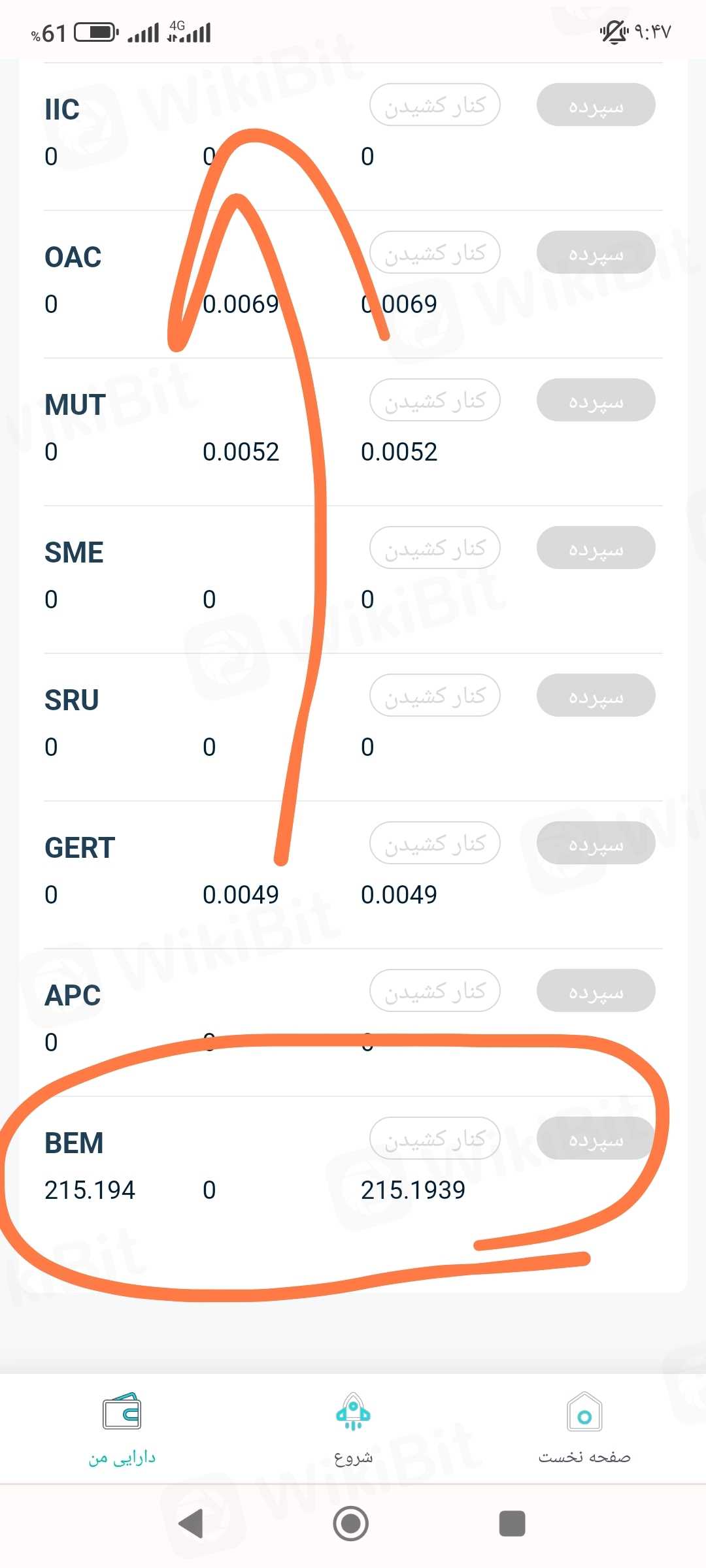Select the APC کنار کشیدن button
The height and width of the screenshot is (1568, 706).
tap(435, 990)
